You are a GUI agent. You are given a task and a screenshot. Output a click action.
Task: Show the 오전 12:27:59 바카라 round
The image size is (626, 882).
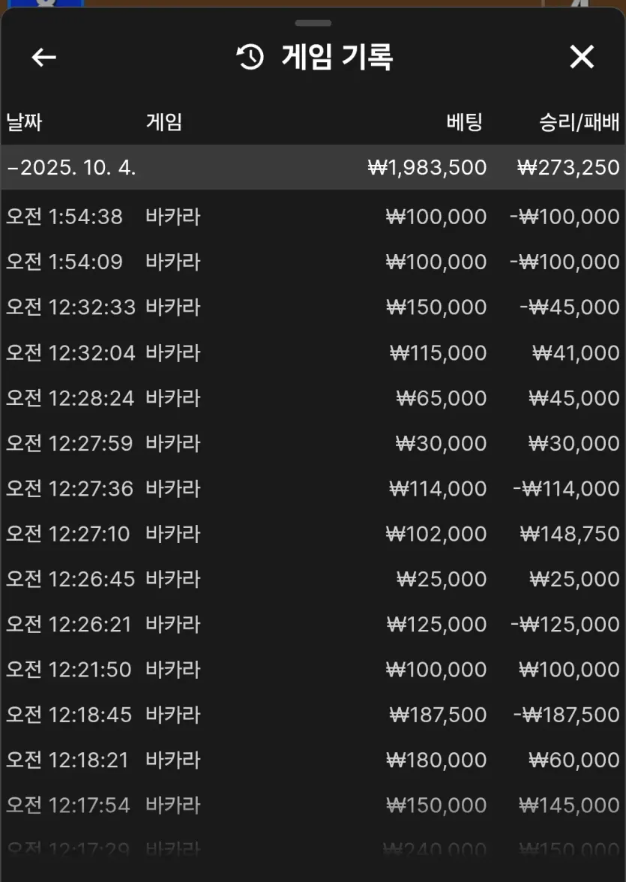tap(312, 443)
